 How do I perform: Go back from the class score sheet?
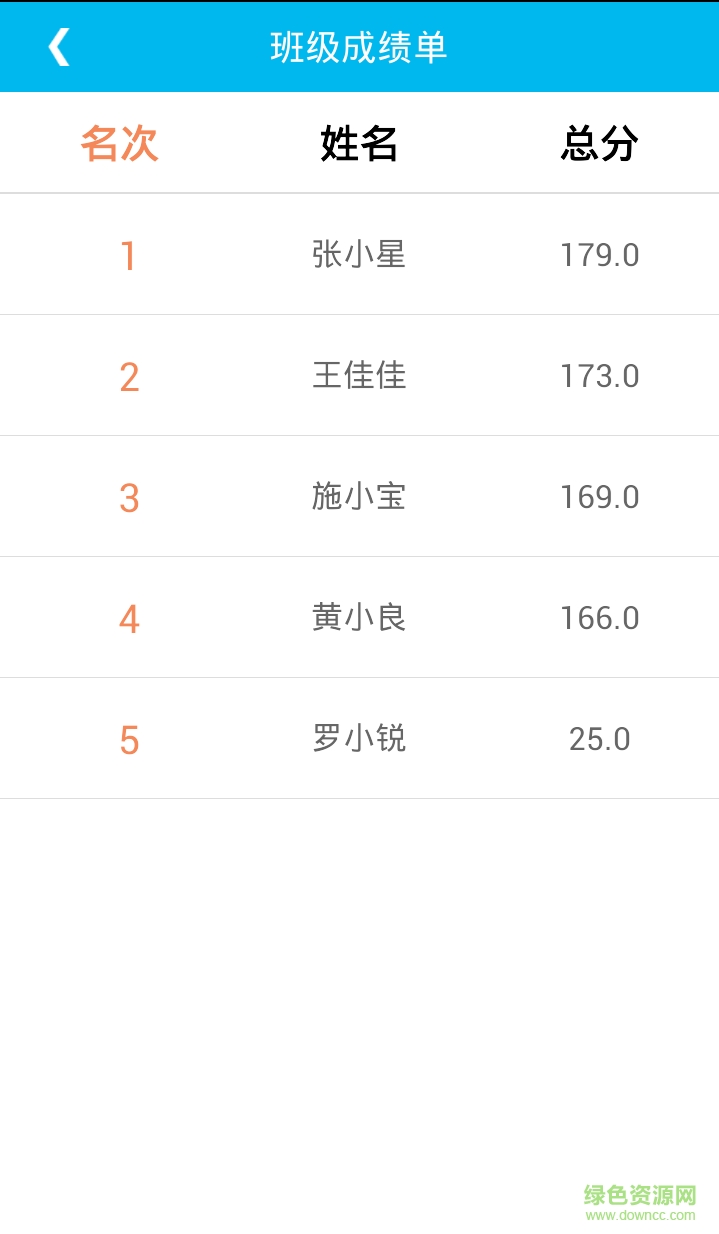[x=59, y=47]
